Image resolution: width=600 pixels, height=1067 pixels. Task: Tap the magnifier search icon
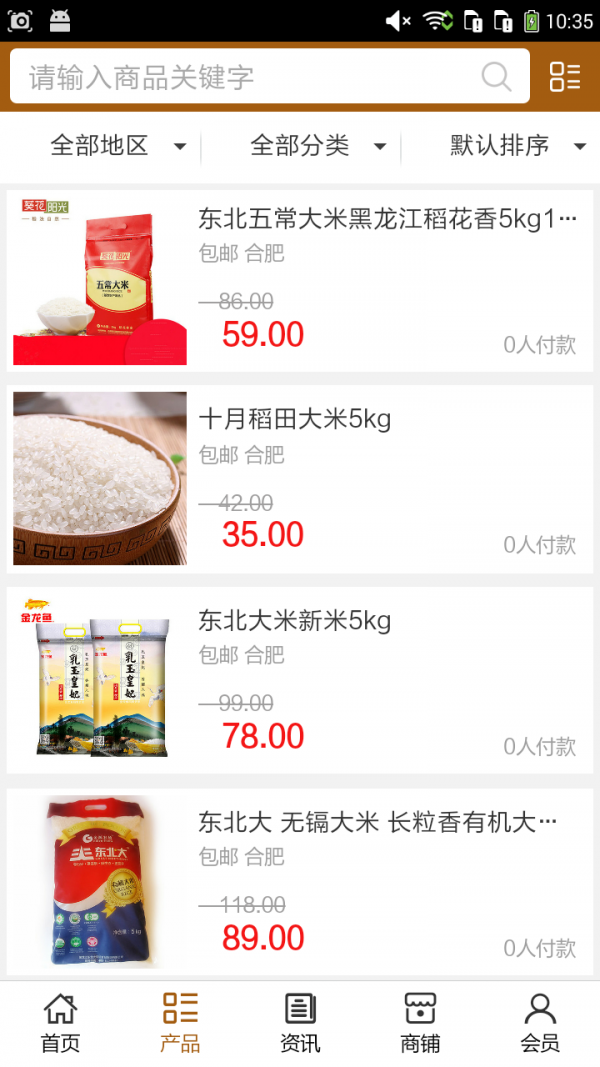pos(496,77)
